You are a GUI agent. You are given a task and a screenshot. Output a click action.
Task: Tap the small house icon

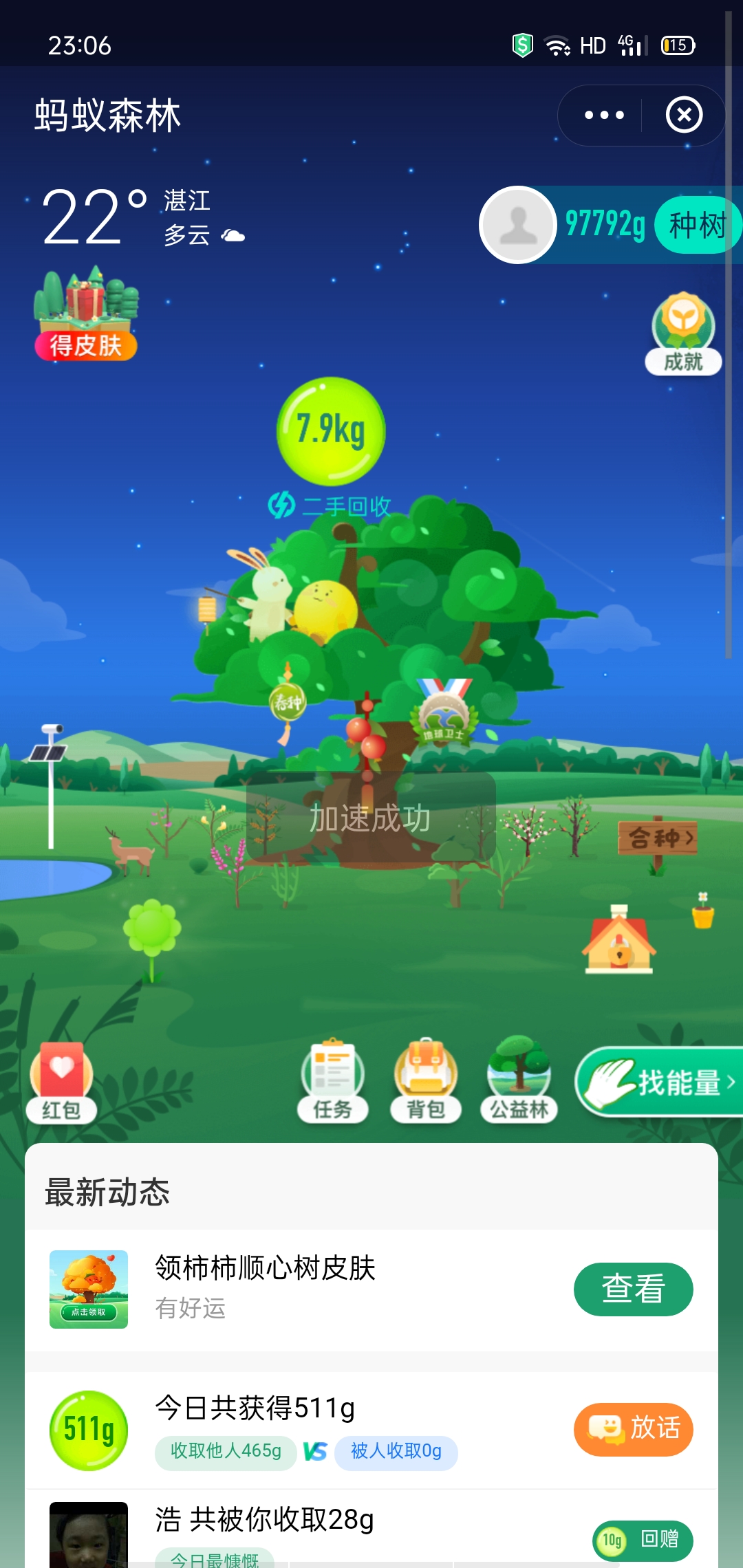click(618, 941)
